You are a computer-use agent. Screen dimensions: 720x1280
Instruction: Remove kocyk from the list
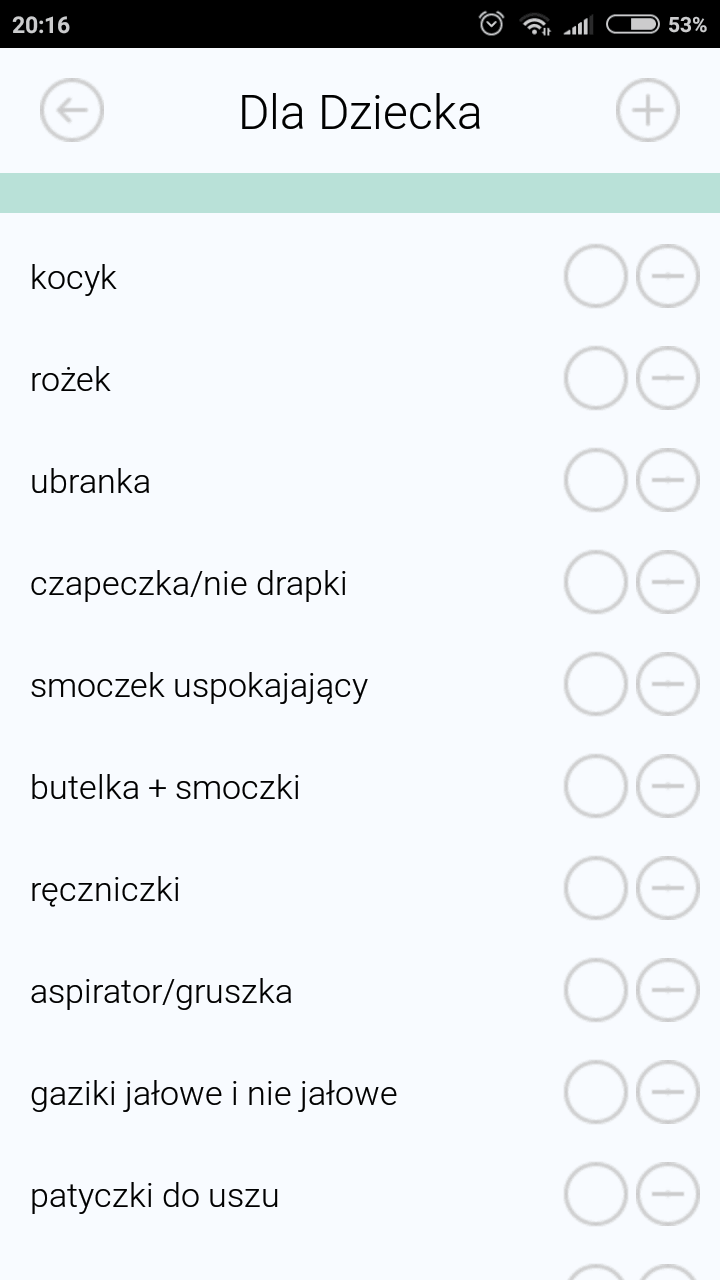tap(668, 276)
